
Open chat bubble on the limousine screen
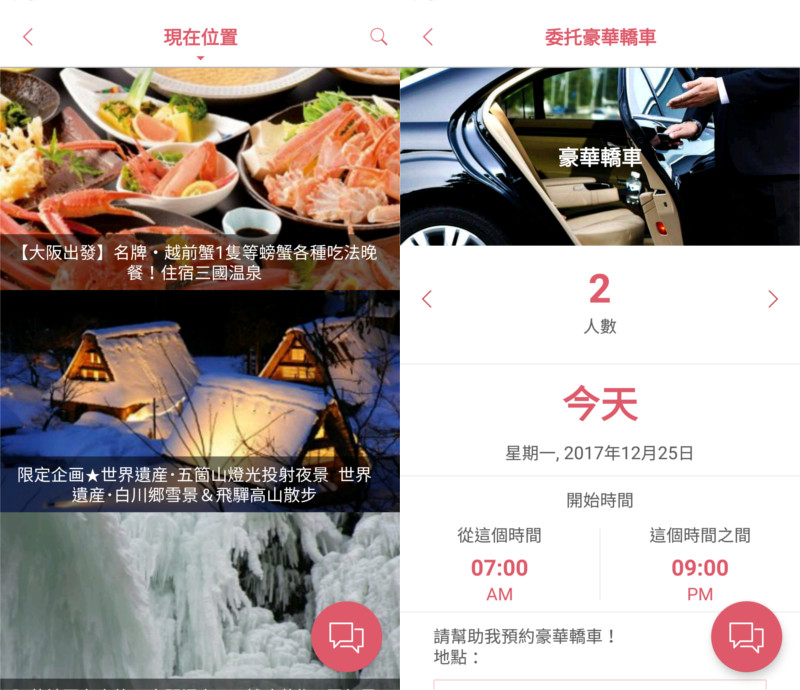tap(746, 636)
